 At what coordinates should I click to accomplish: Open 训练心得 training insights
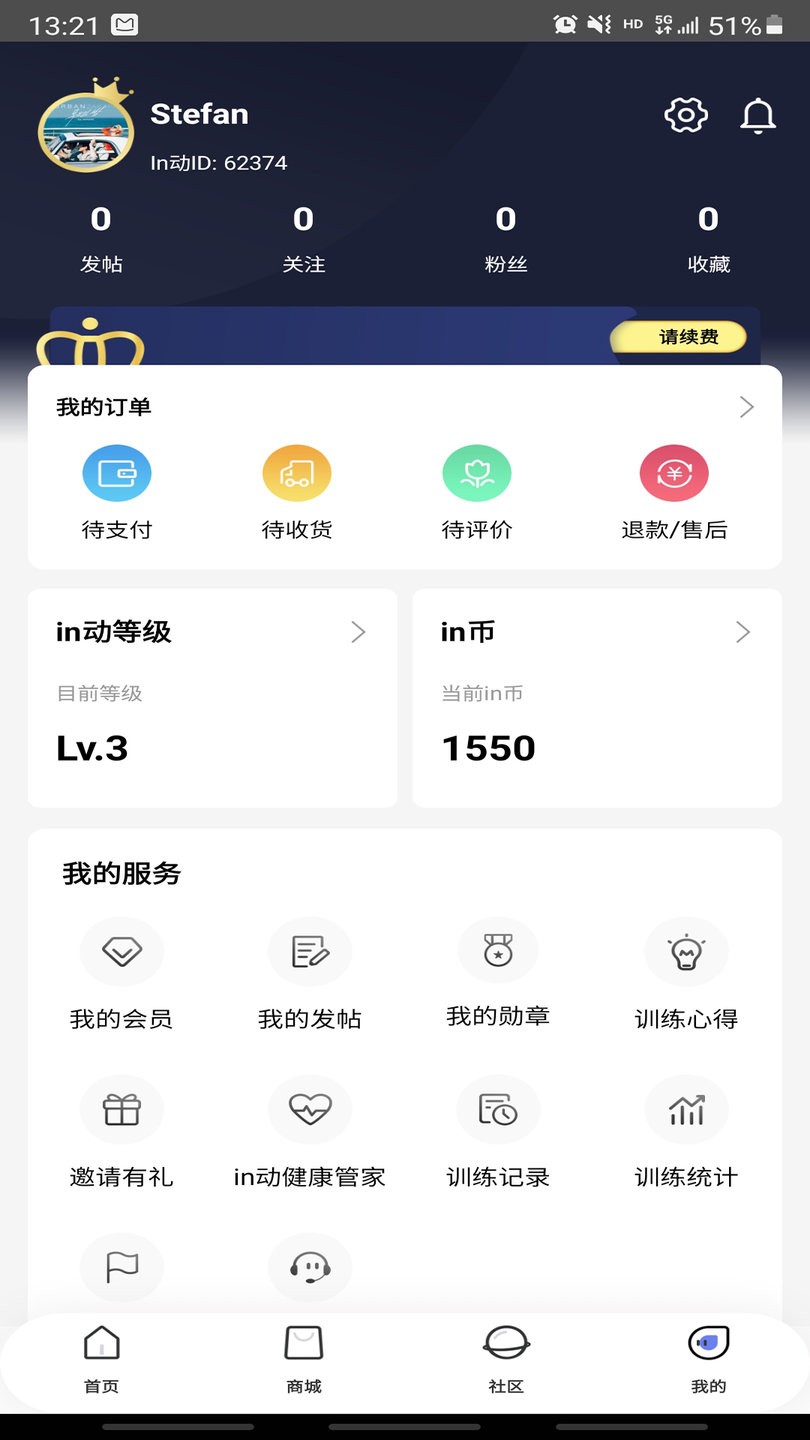click(x=686, y=970)
